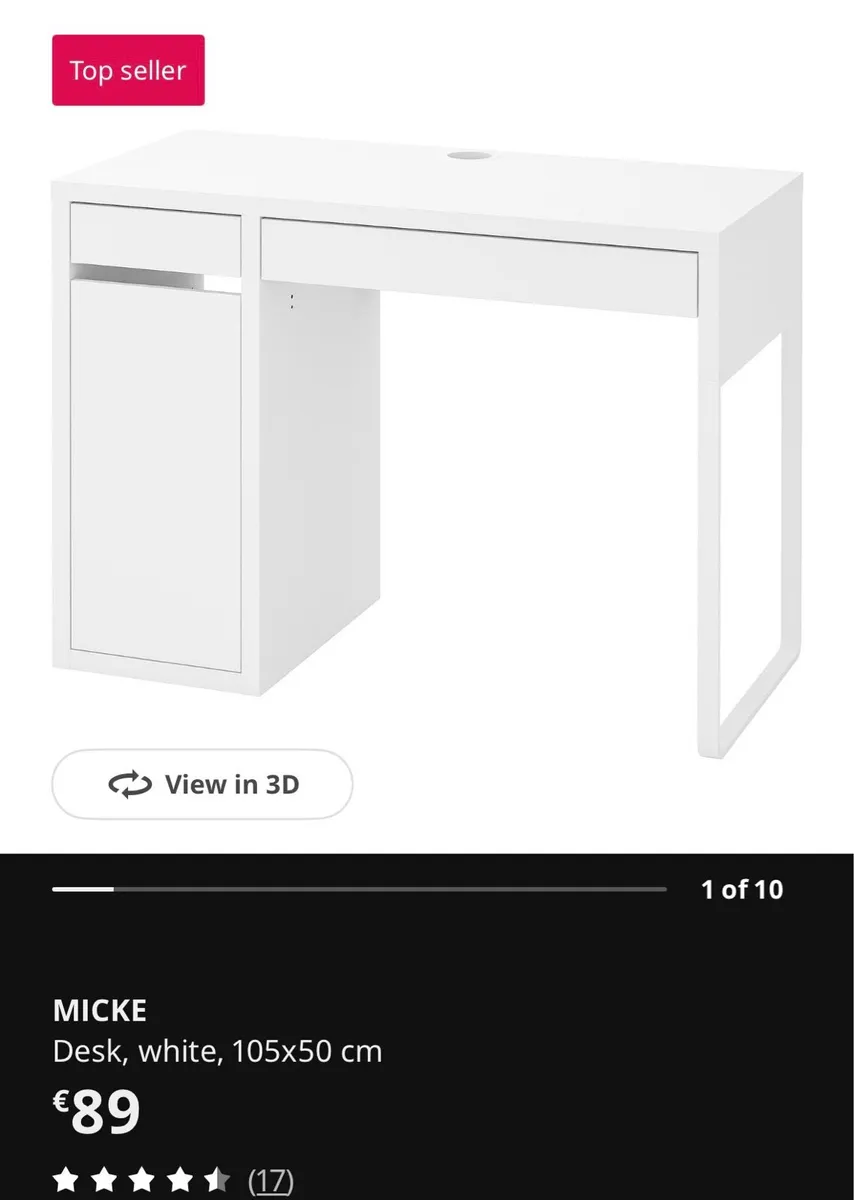The image size is (854, 1200).
Task: Select the 3D rotation arrows icon
Action: (129, 784)
